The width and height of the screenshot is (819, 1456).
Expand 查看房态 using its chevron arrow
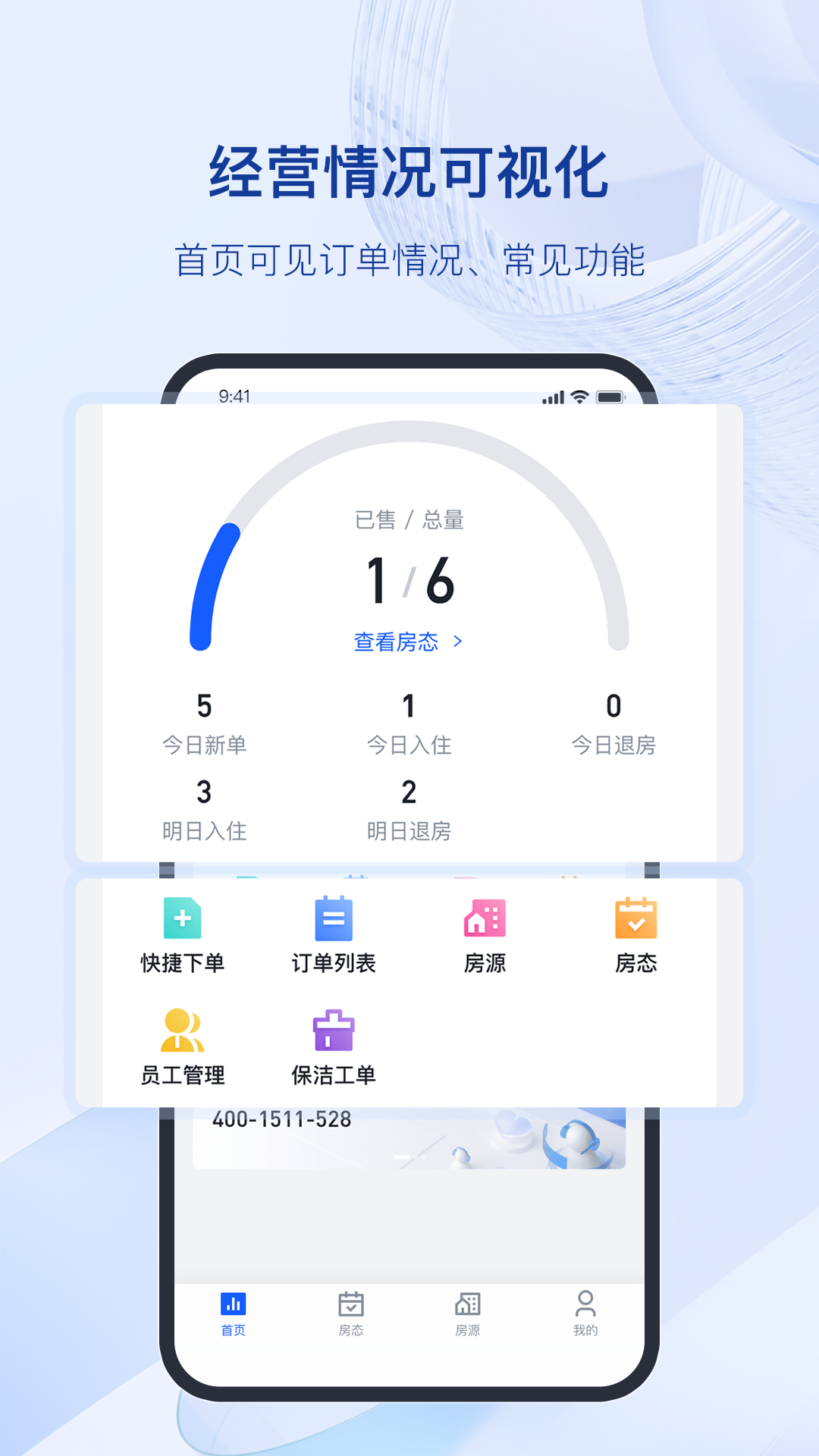coord(458,641)
